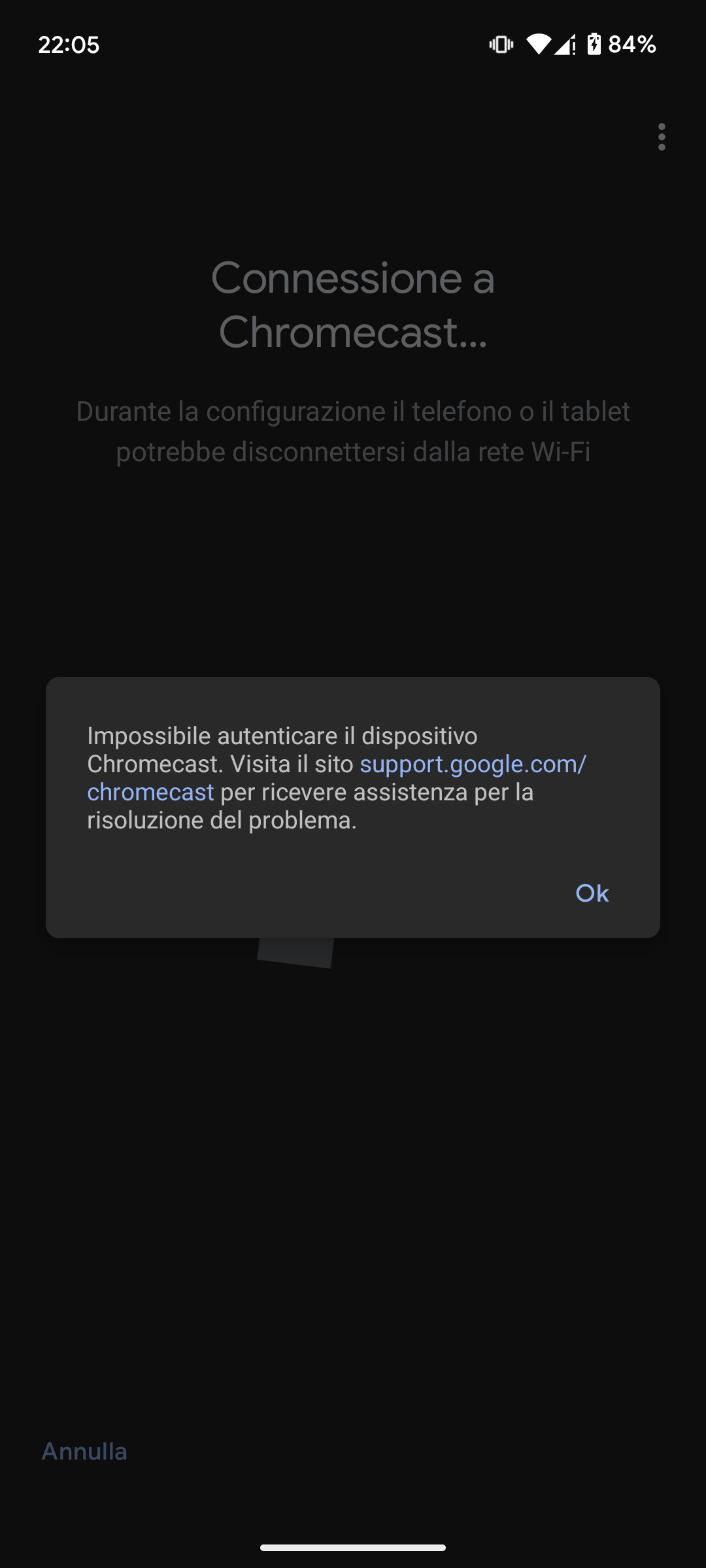Open the three-dot overflow menu
This screenshot has height=1568, width=706.
[x=662, y=137]
